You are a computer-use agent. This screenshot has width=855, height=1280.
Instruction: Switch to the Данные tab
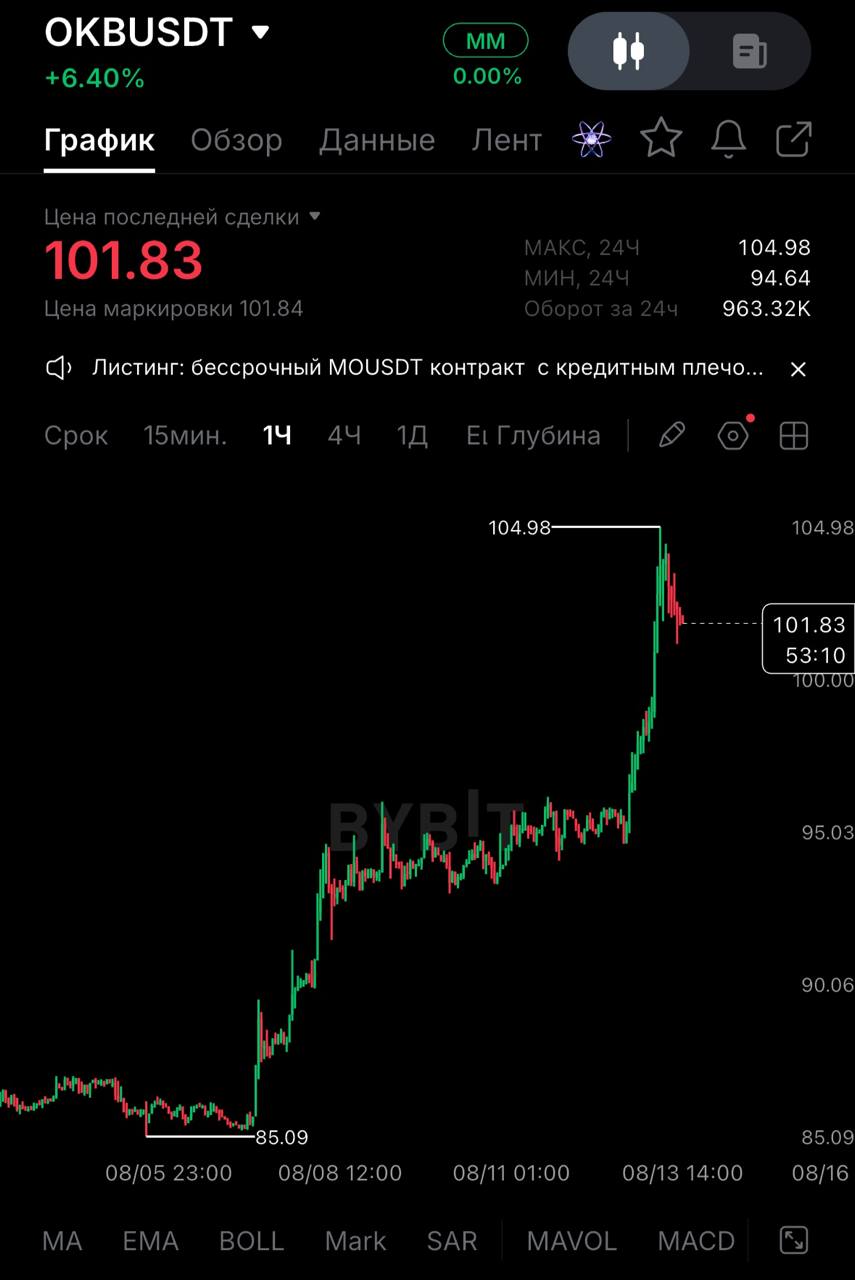coord(377,140)
